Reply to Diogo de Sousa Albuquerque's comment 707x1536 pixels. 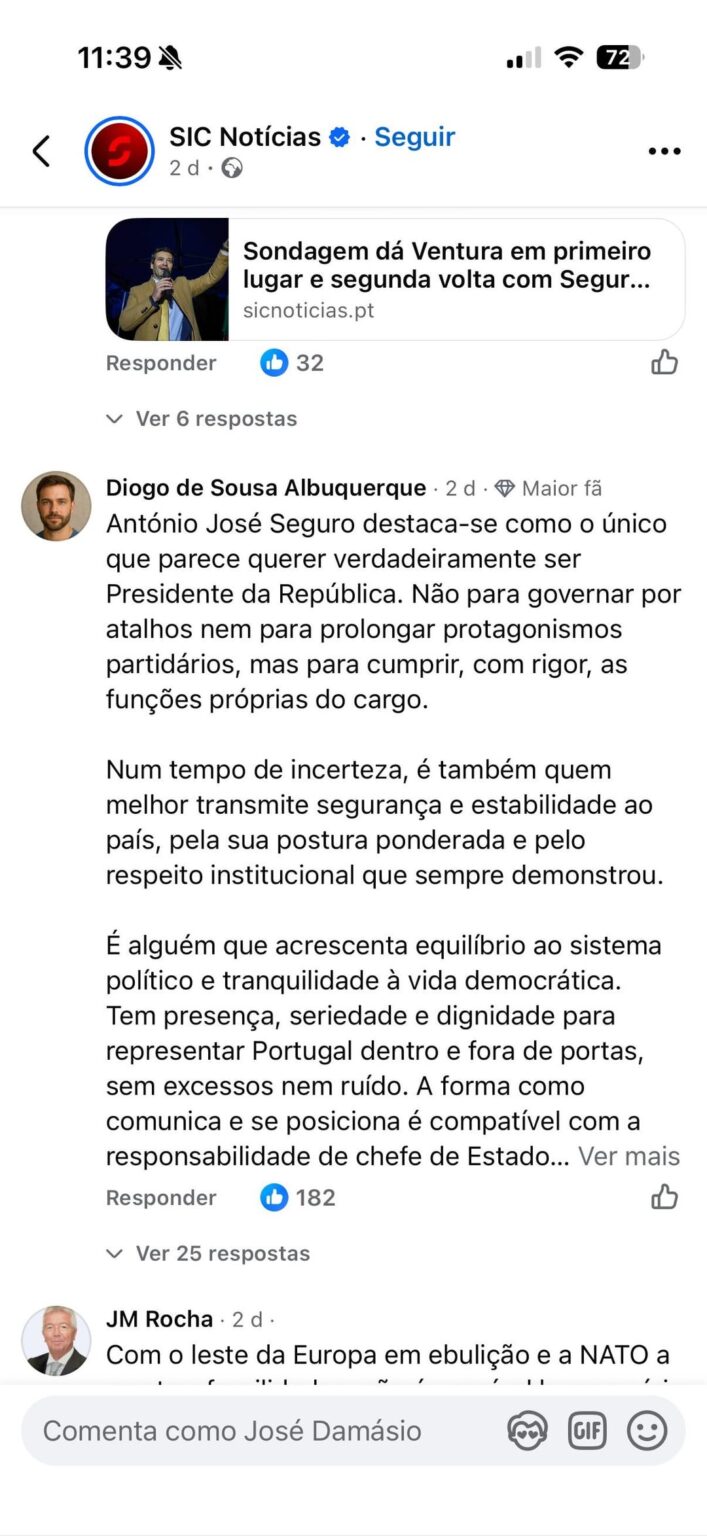point(161,1197)
